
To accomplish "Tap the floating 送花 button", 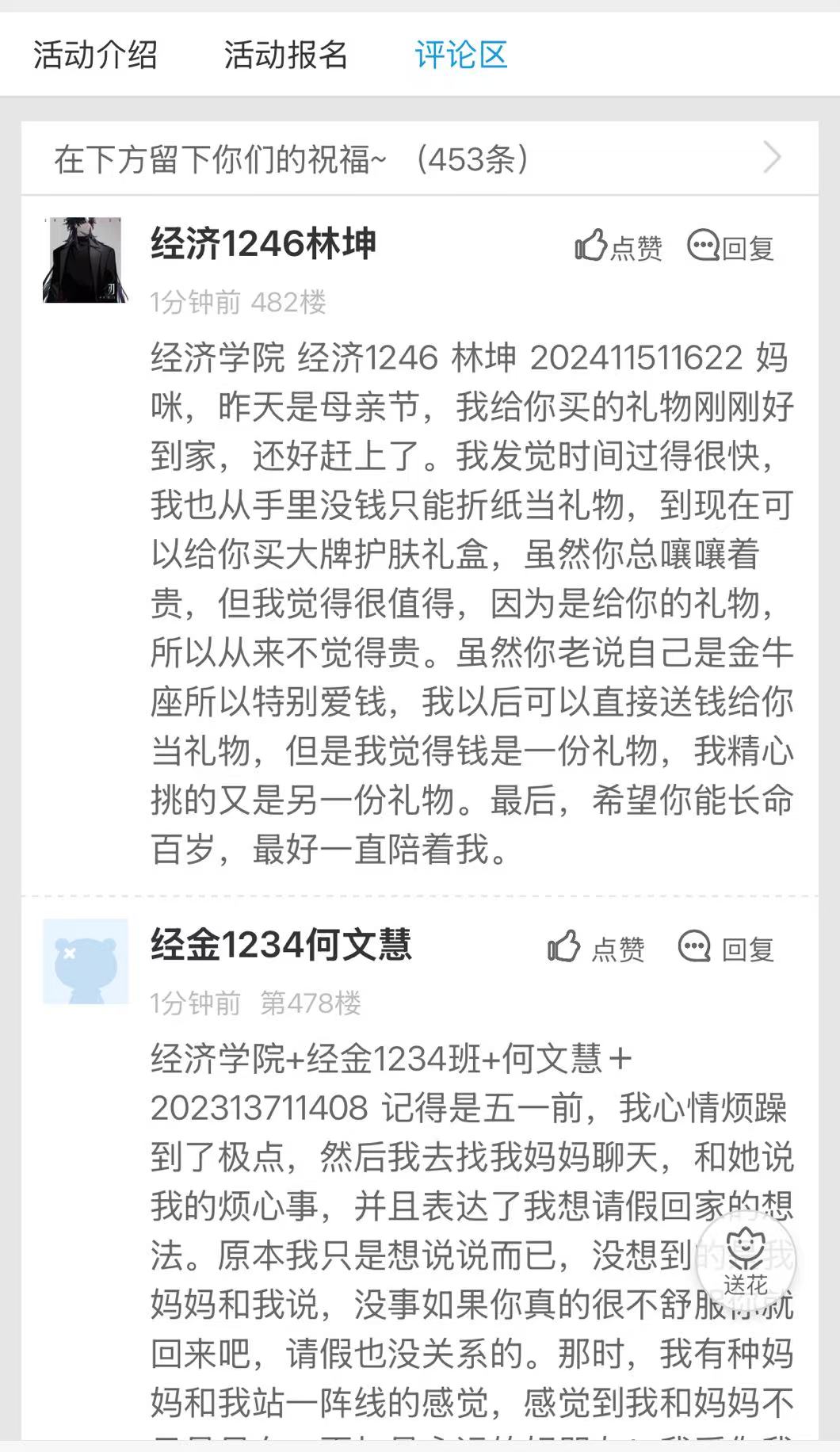I will 745,1260.
